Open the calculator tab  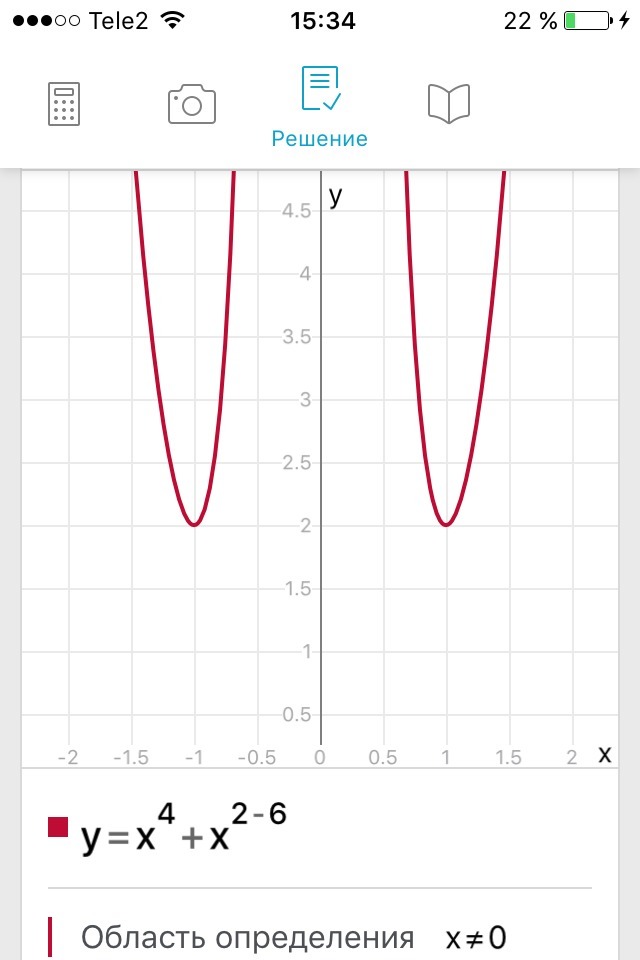pyautogui.click(x=64, y=104)
